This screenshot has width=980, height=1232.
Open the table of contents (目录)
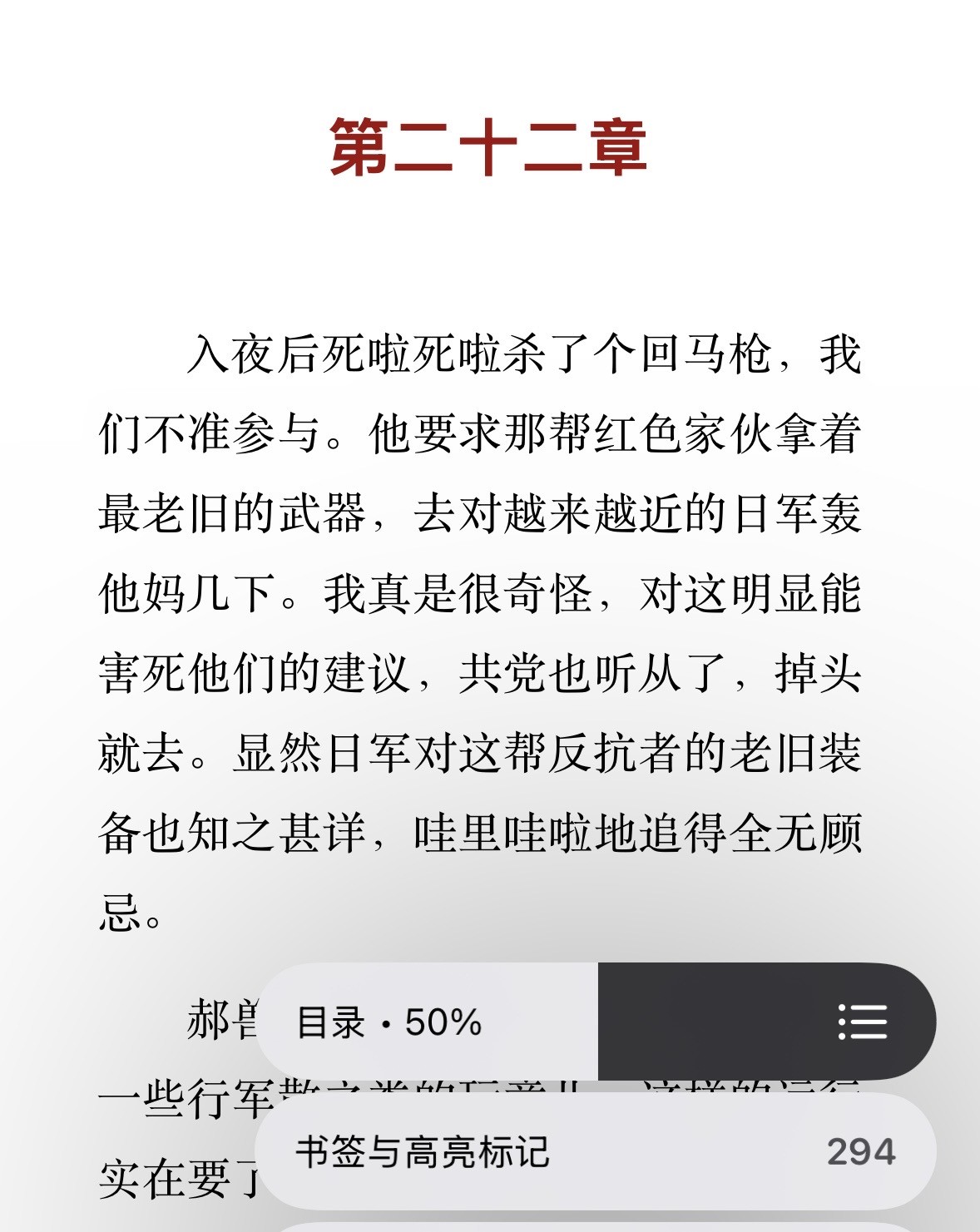tap(389, 1022)
